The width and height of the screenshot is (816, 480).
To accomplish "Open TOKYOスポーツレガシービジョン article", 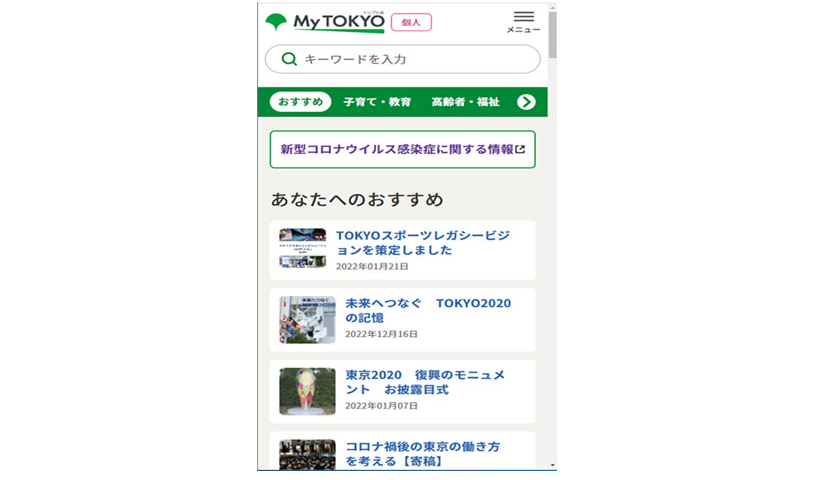I will tap(422, 243).
